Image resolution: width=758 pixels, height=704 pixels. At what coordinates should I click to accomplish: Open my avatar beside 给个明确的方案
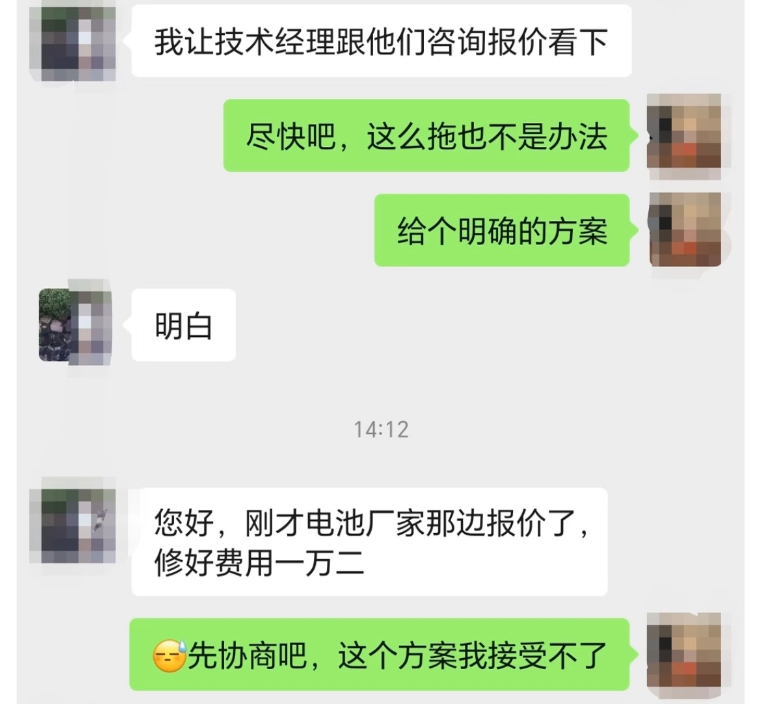click(x=685, y=230)
